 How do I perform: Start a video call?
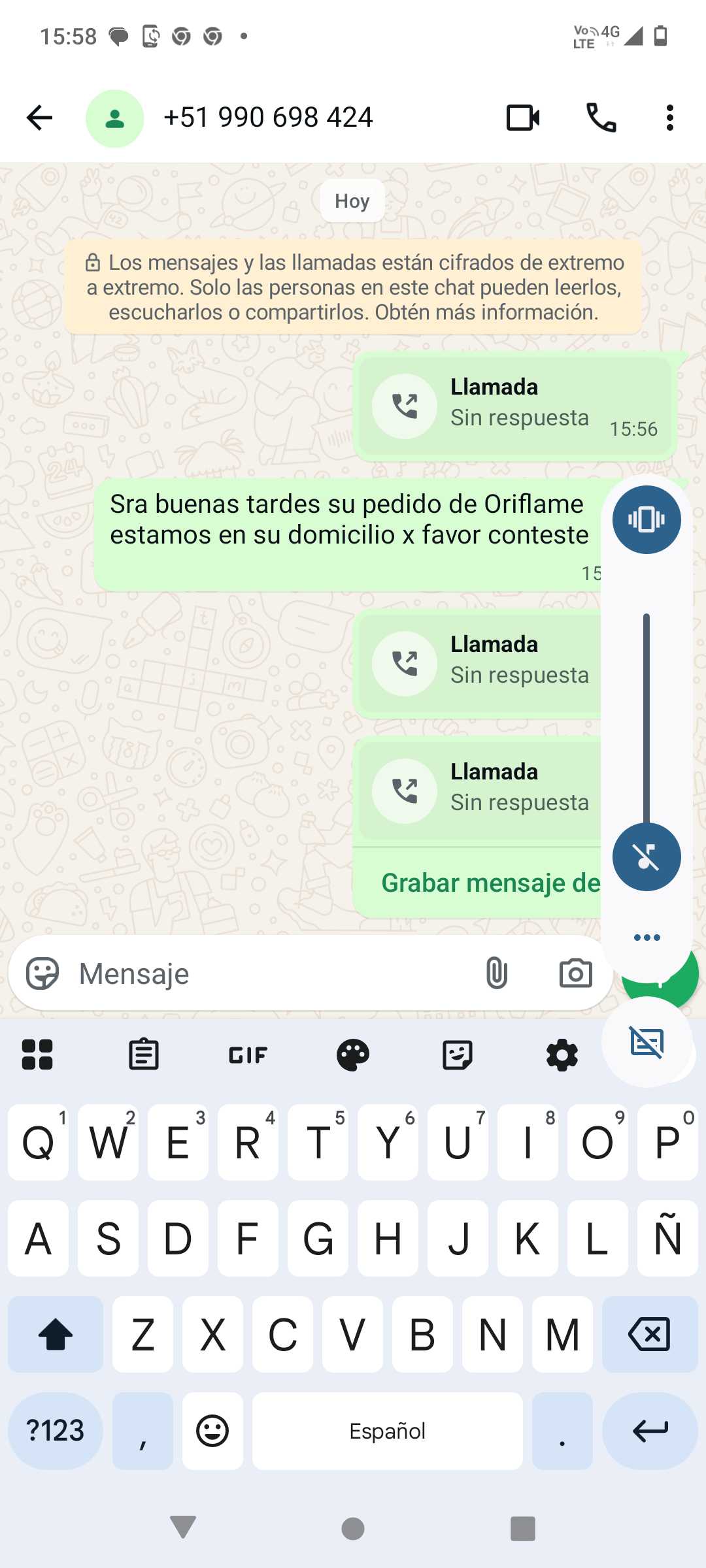click(523, 118)
